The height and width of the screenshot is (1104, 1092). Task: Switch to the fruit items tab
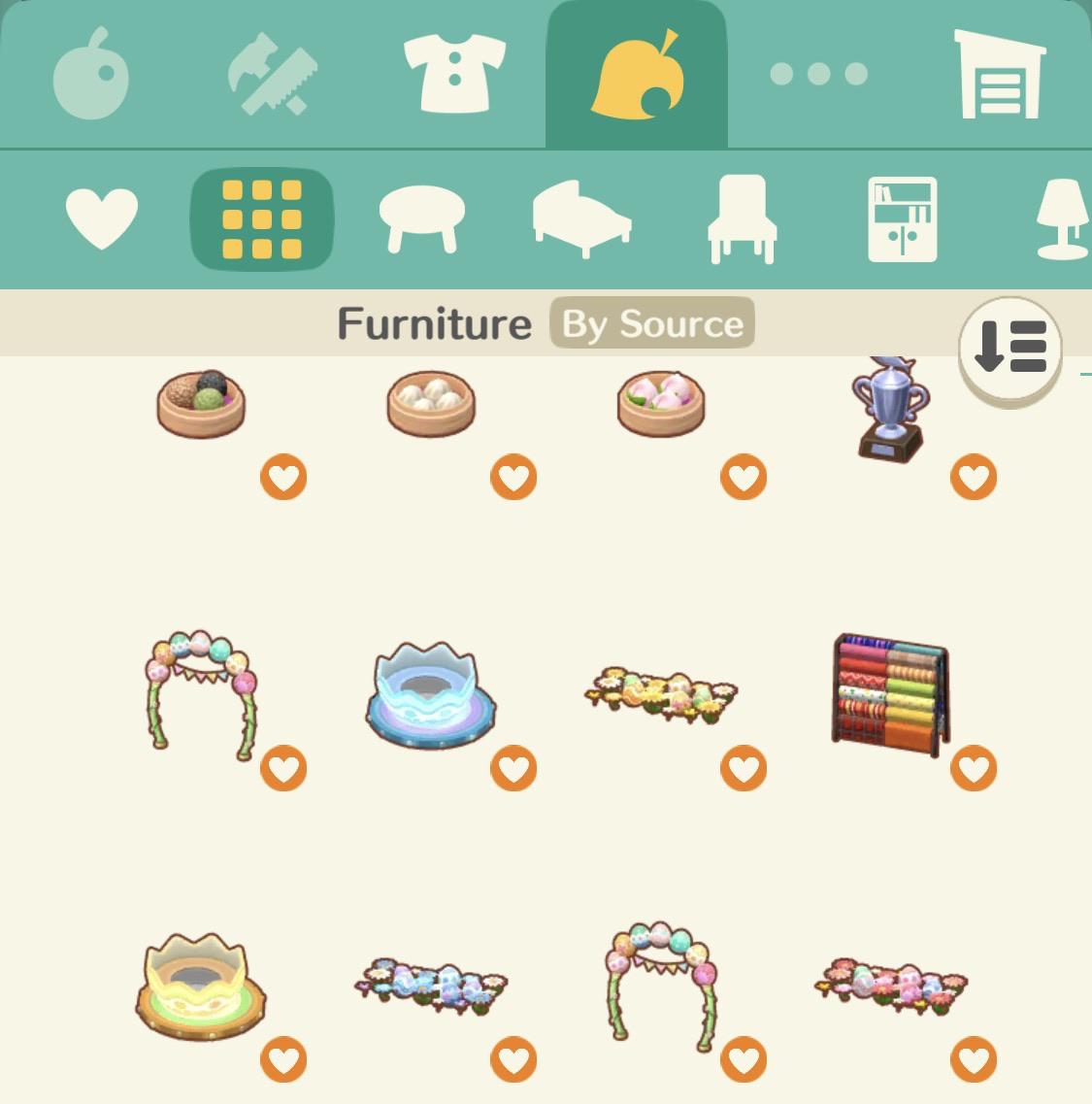[90, 74]
